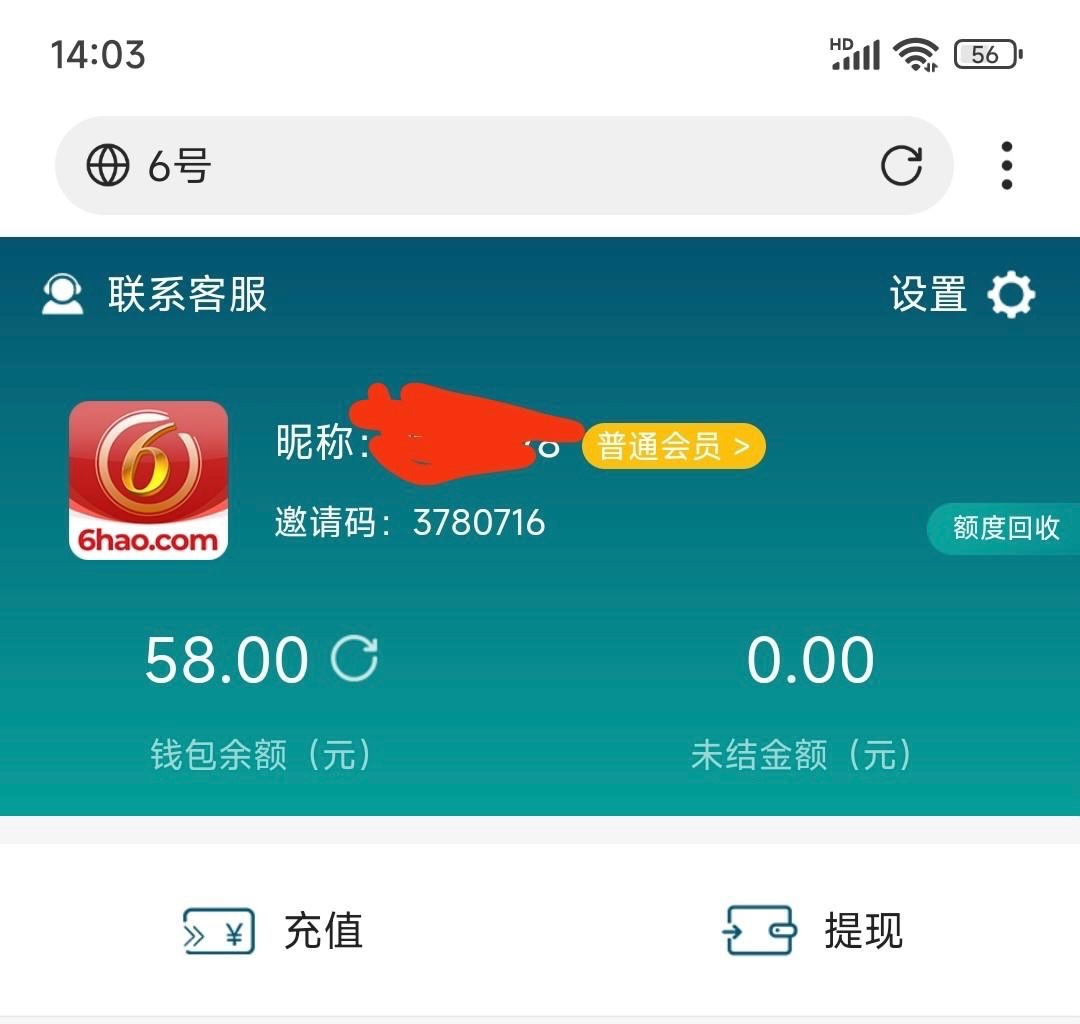Viewport: 1080px width, 1024px height.
Task: Tap 充值 to recharge wallet
Action: [273, 931]
